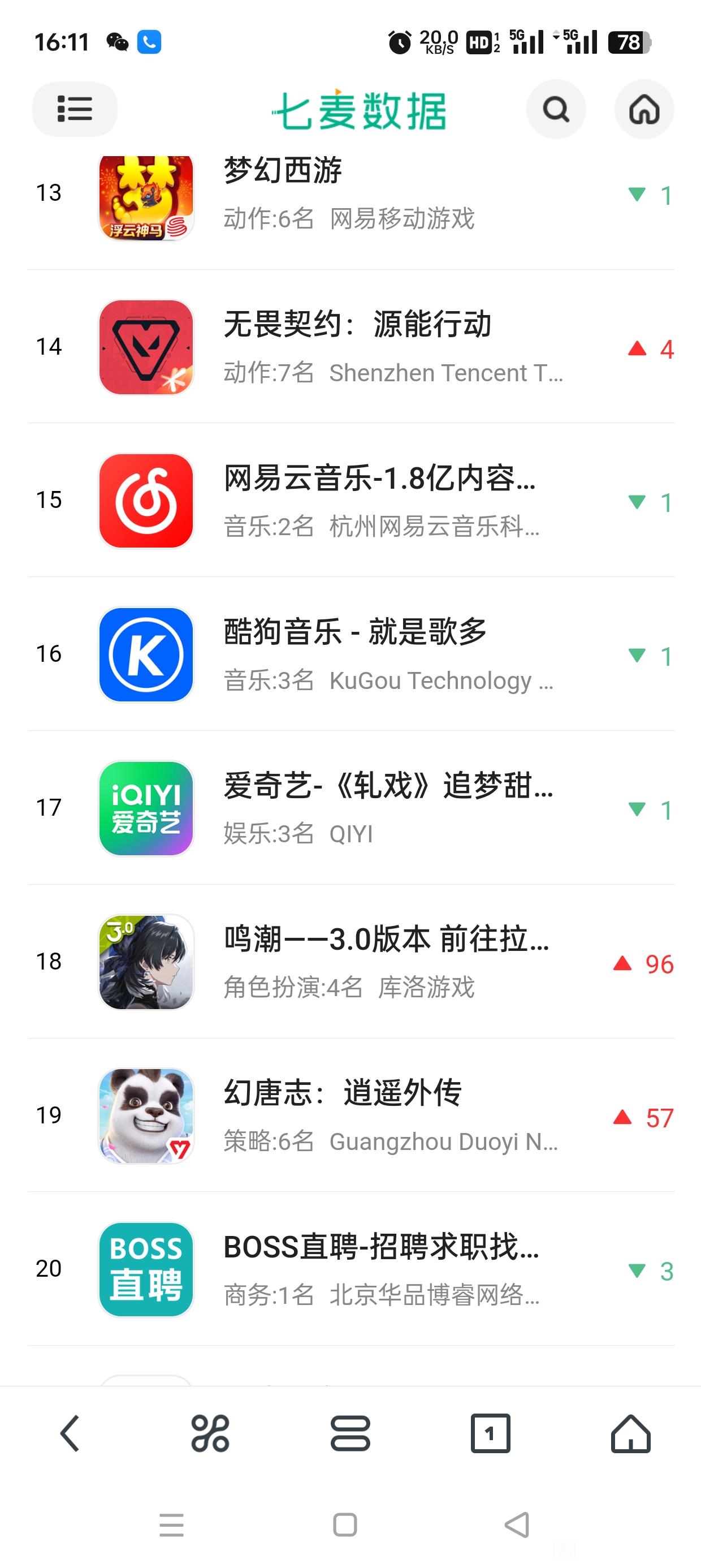Open 酷狗音乐 app details
The image size is (701, 1568).
click(350, 654)
